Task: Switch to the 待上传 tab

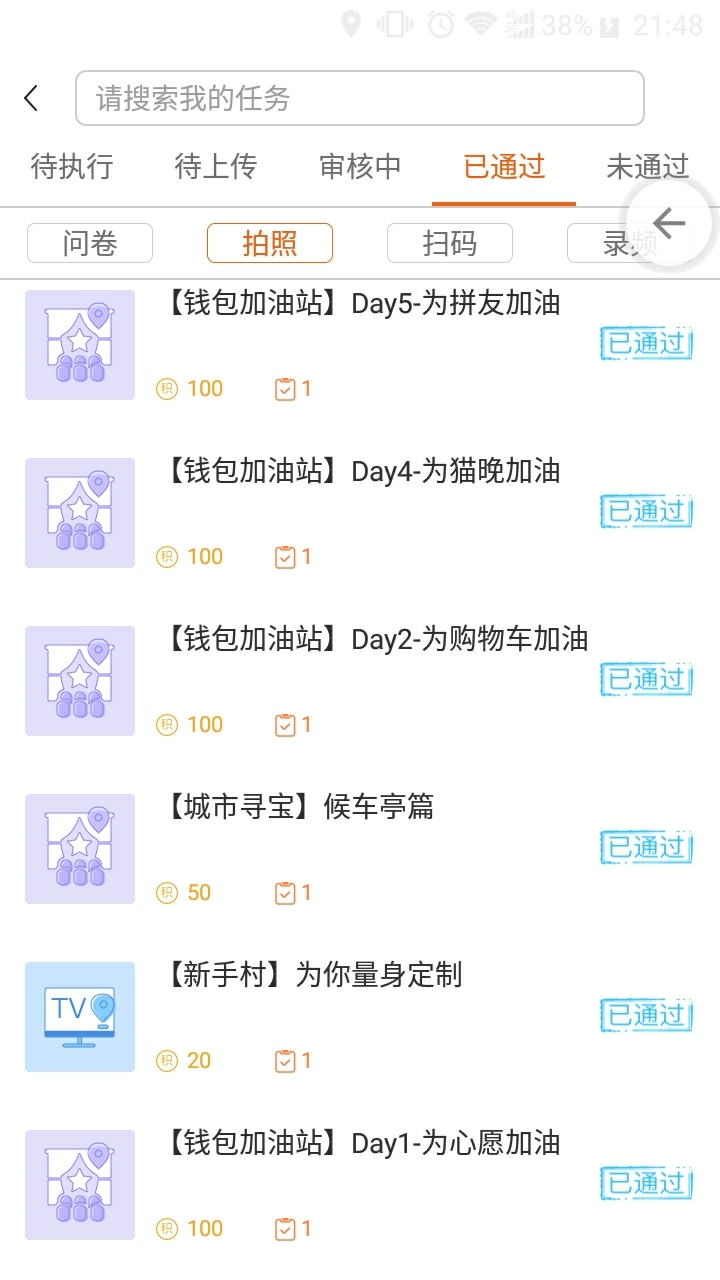Action: pos(216,166)
